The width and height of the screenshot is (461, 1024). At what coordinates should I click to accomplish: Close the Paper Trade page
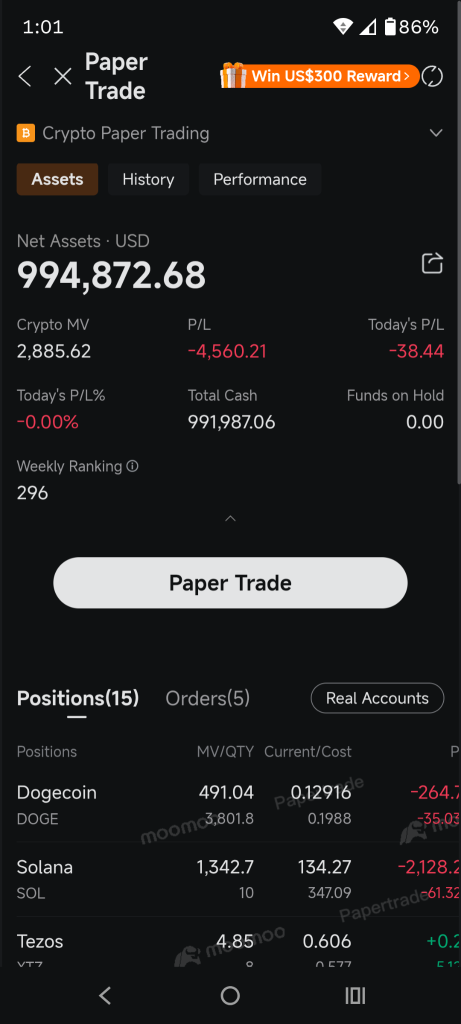click(x=63, y=76)
